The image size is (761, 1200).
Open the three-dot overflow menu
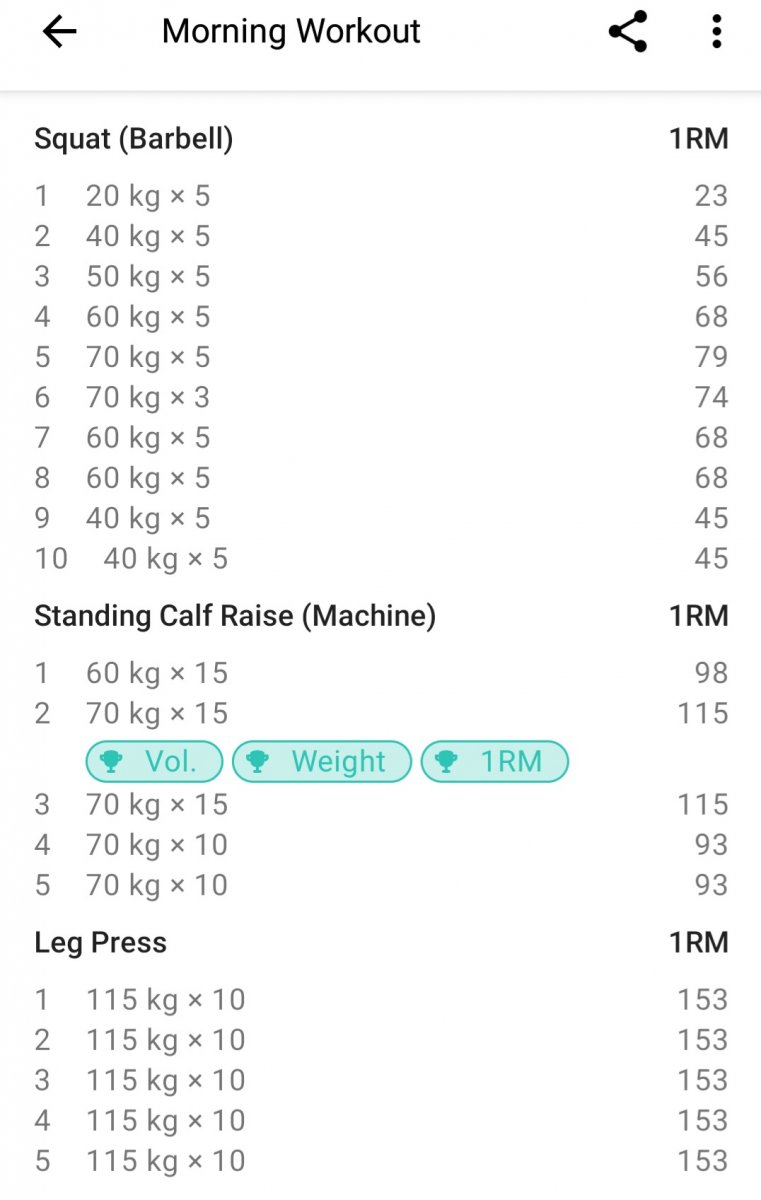point(716,32)
